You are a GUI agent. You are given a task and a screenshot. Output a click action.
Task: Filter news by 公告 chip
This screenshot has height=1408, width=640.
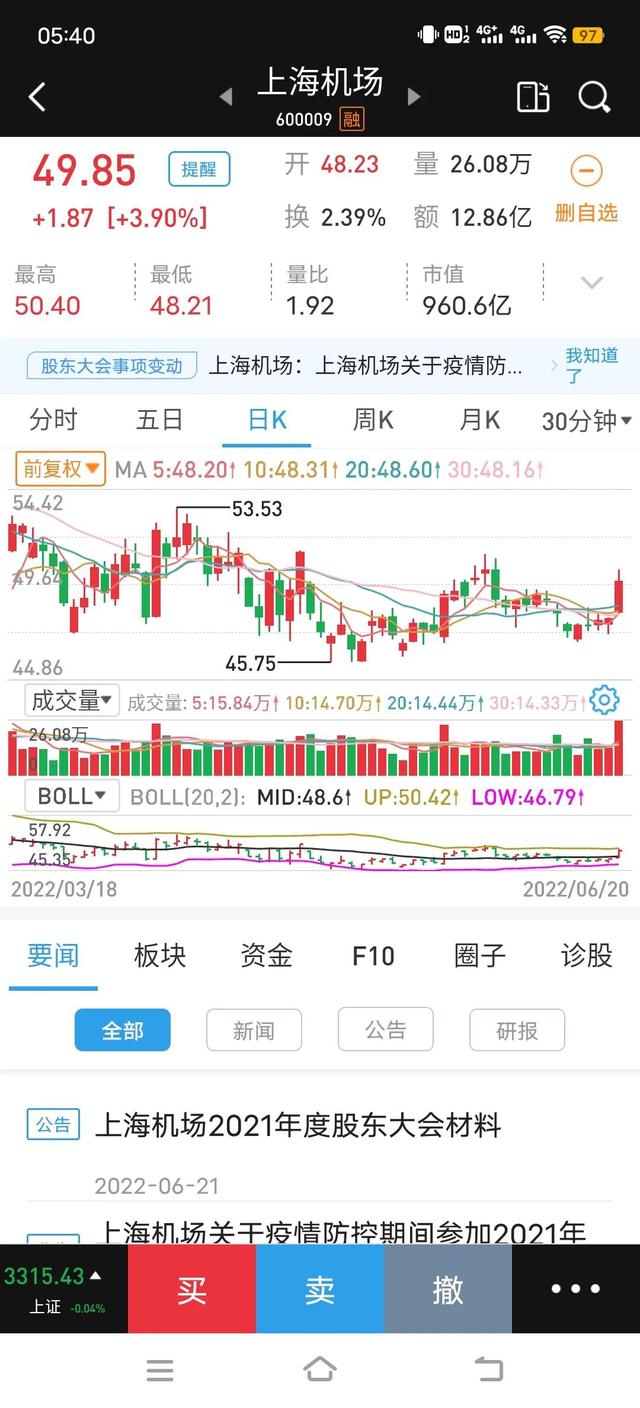tap(386, 1030)
